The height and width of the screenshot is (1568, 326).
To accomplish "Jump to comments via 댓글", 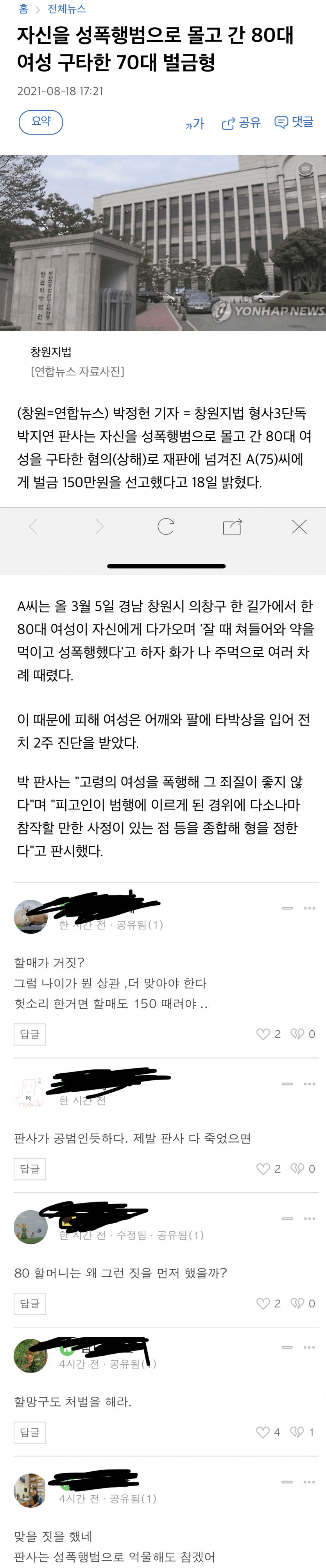I will point(294,122).
